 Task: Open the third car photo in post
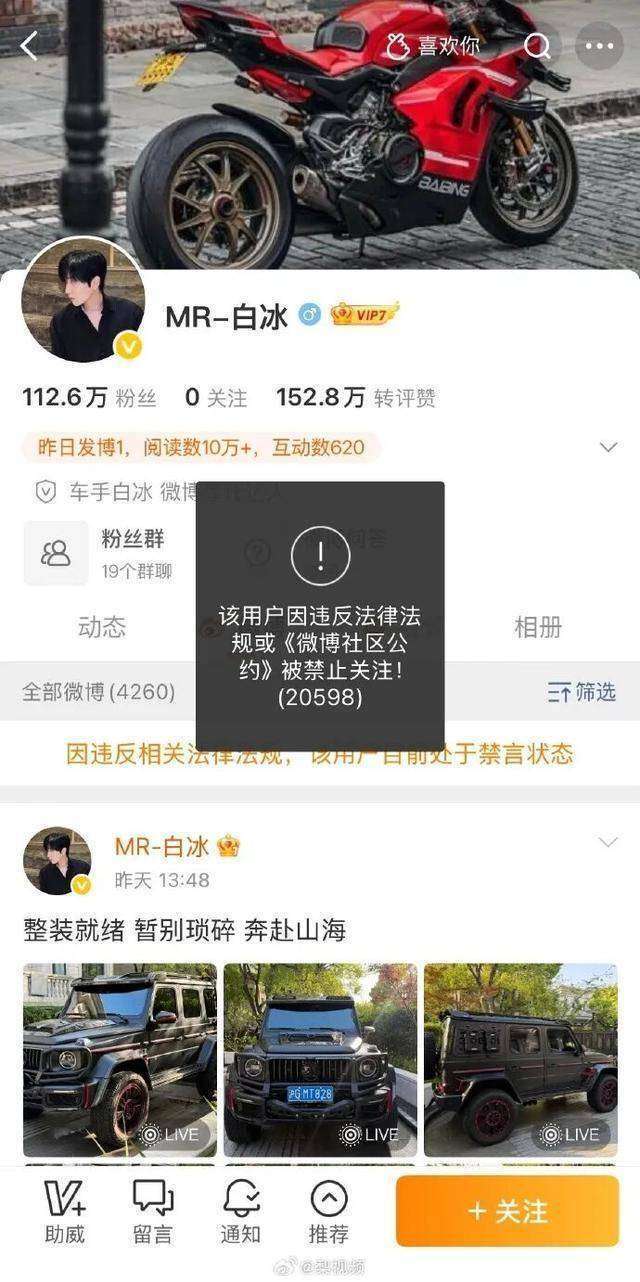(521, 1060)
